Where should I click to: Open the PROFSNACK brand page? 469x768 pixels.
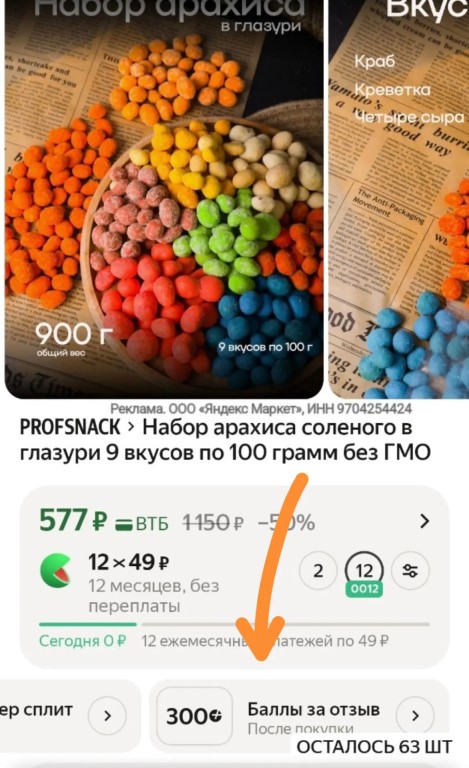click(x=70, y=427)
